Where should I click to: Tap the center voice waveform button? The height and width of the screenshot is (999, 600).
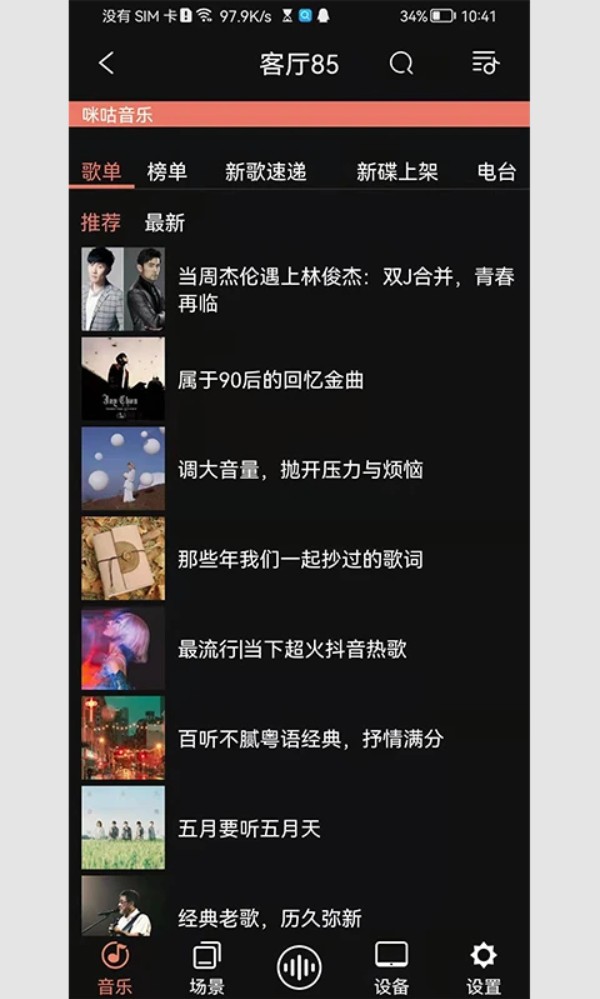[x=299, y=968]
